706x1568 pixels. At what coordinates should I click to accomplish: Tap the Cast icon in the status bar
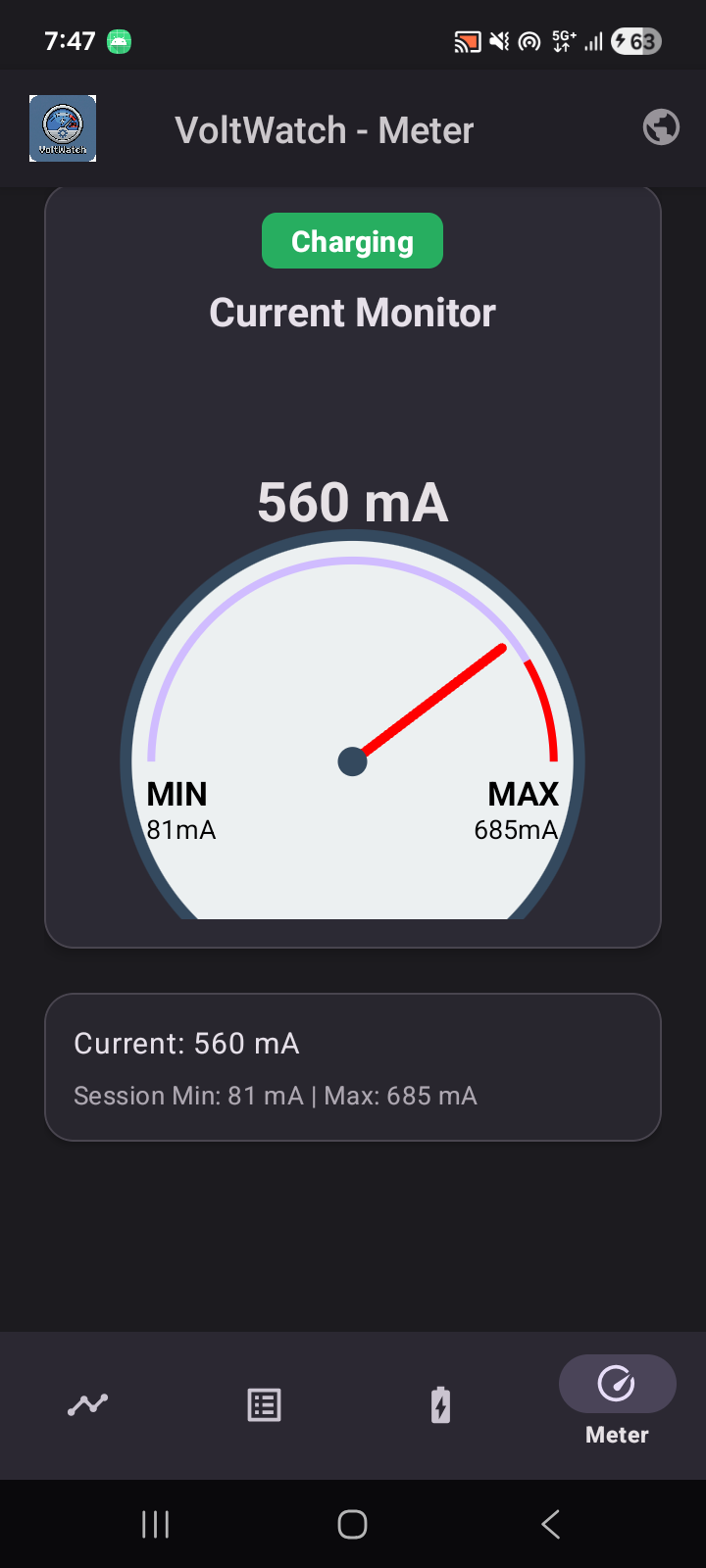pos(469,41)
